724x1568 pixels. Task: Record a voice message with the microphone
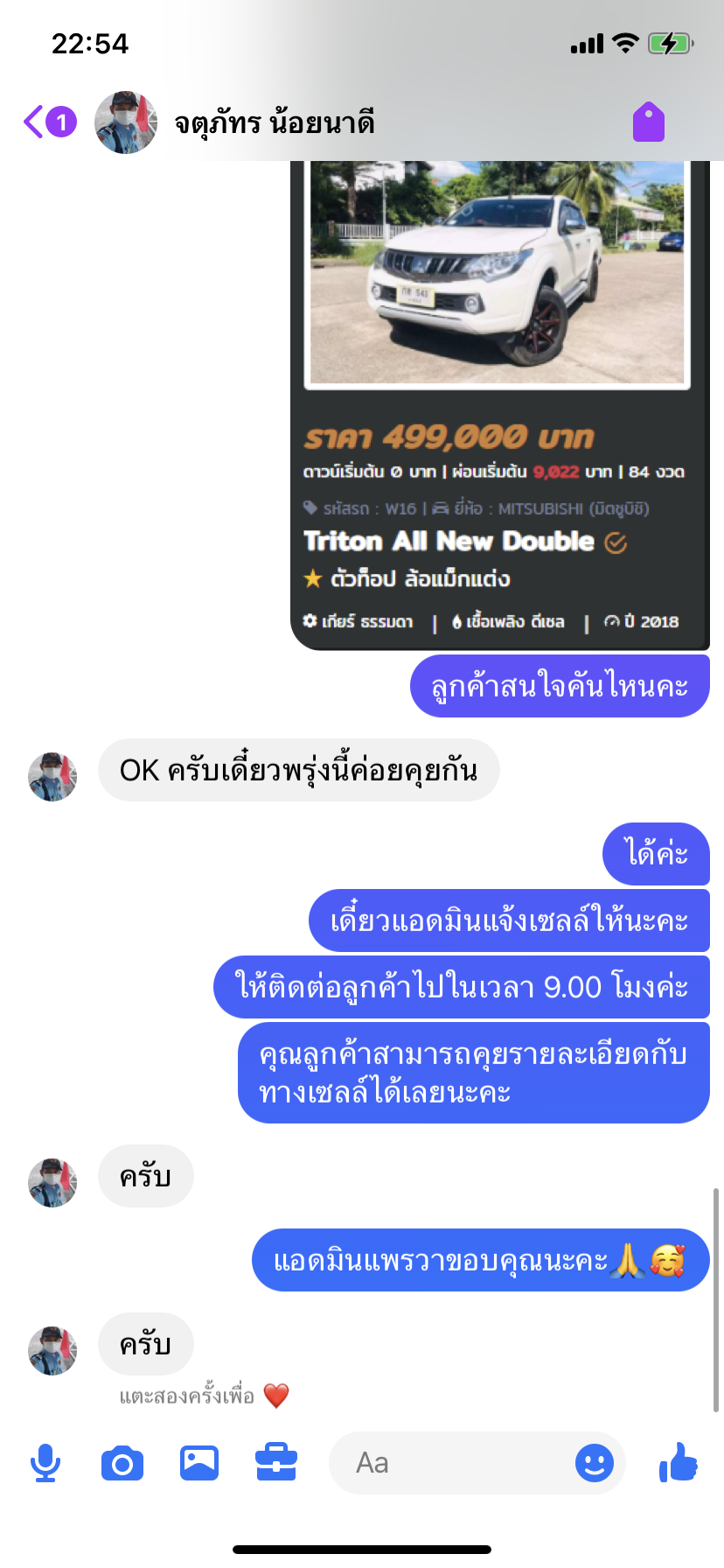coord(45,1463)
